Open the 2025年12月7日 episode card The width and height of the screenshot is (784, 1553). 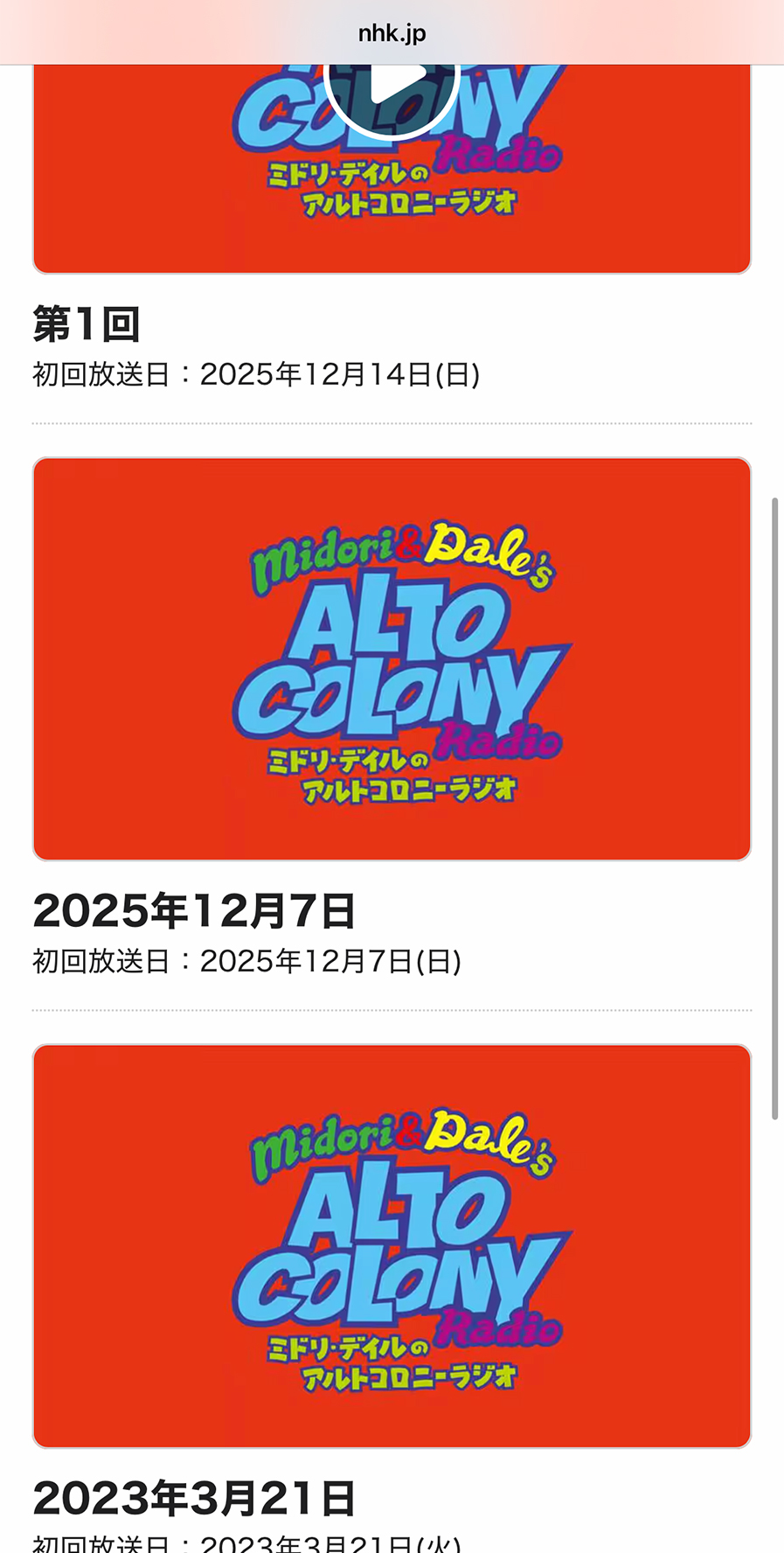point(392,659)
